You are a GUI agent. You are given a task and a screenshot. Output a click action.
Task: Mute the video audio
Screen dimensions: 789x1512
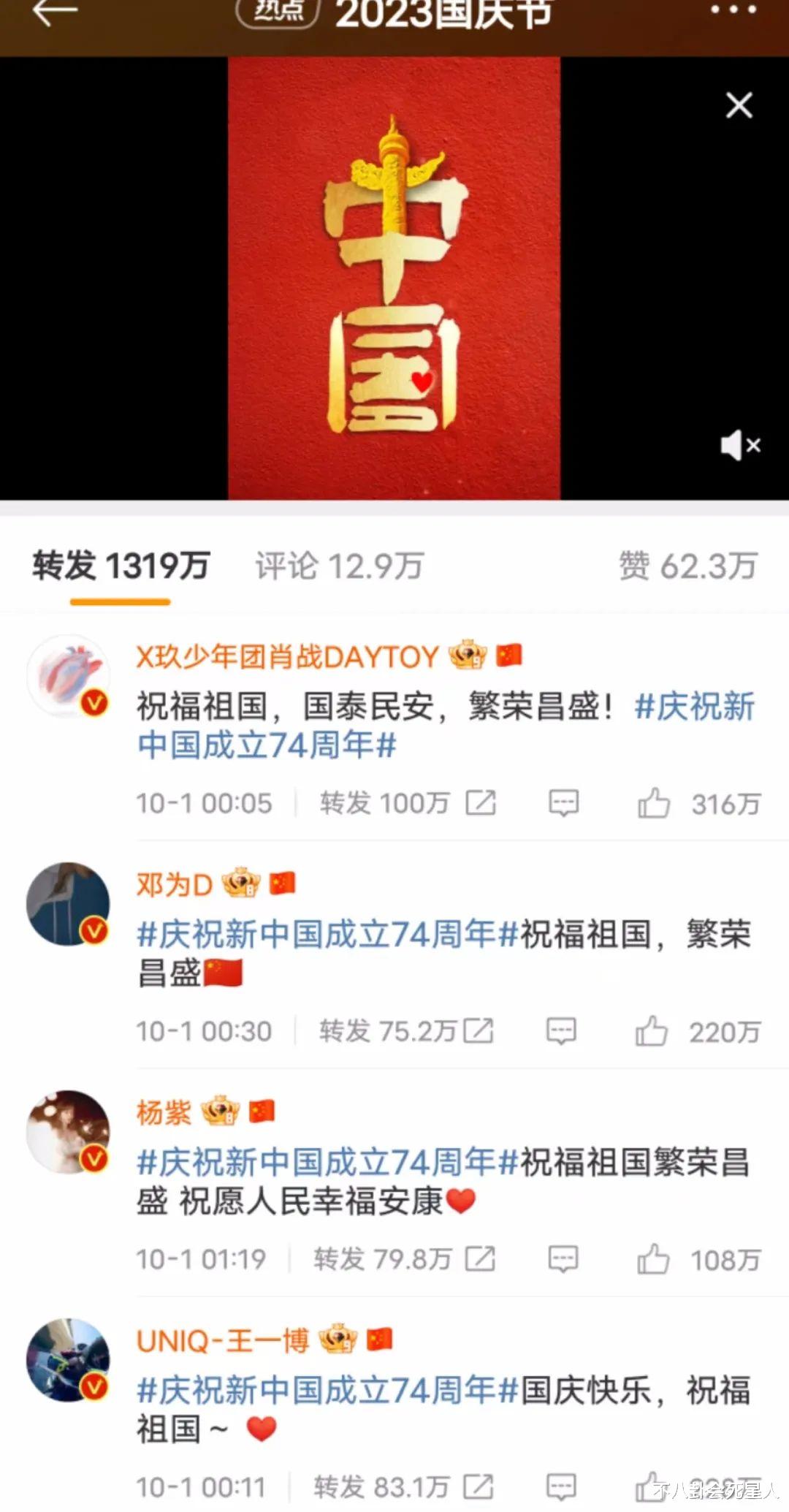coord(740,446)
